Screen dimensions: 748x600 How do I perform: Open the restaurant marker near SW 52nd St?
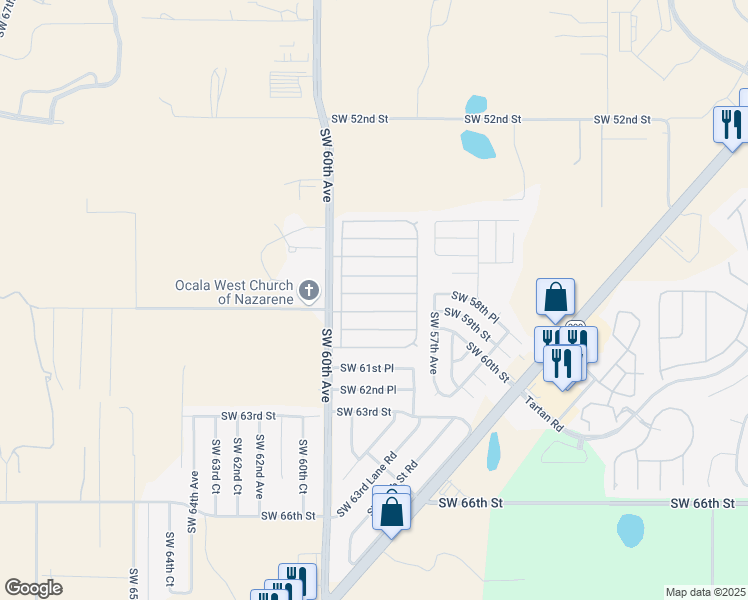click(x=729, y=124)
